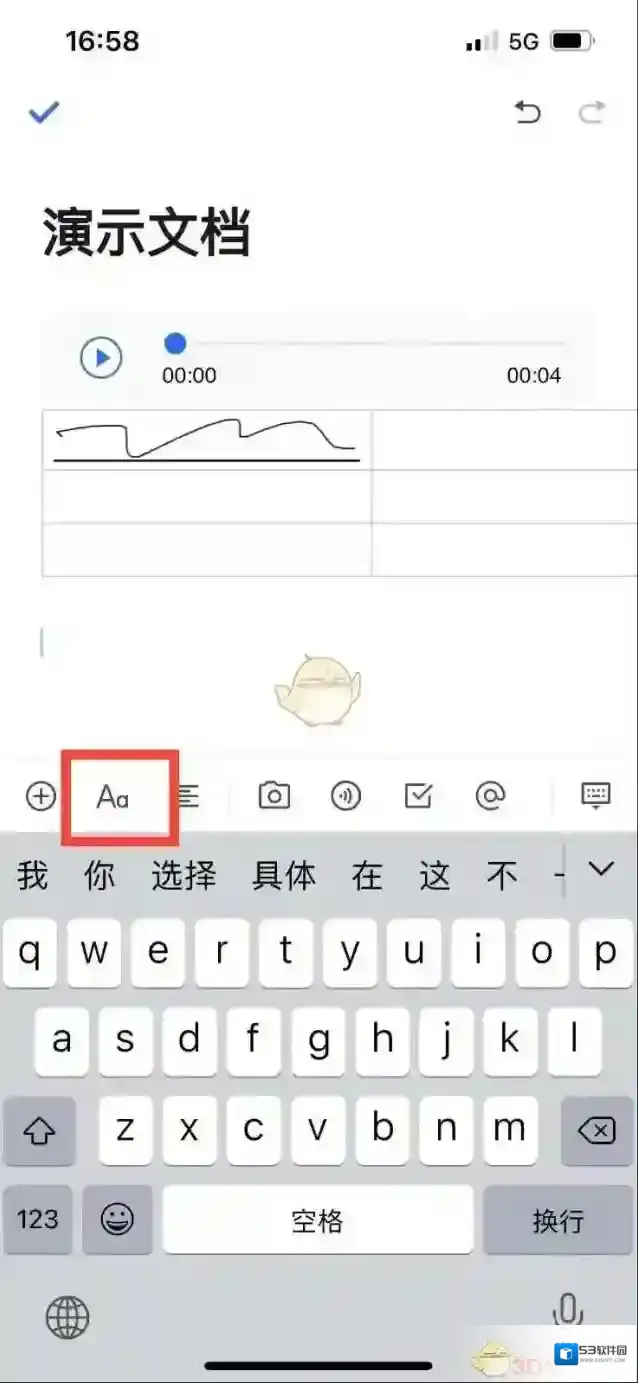Screen dimensions: 638x1383
Task: Insert a checkbox to-do item
Action: coord(418,796)
